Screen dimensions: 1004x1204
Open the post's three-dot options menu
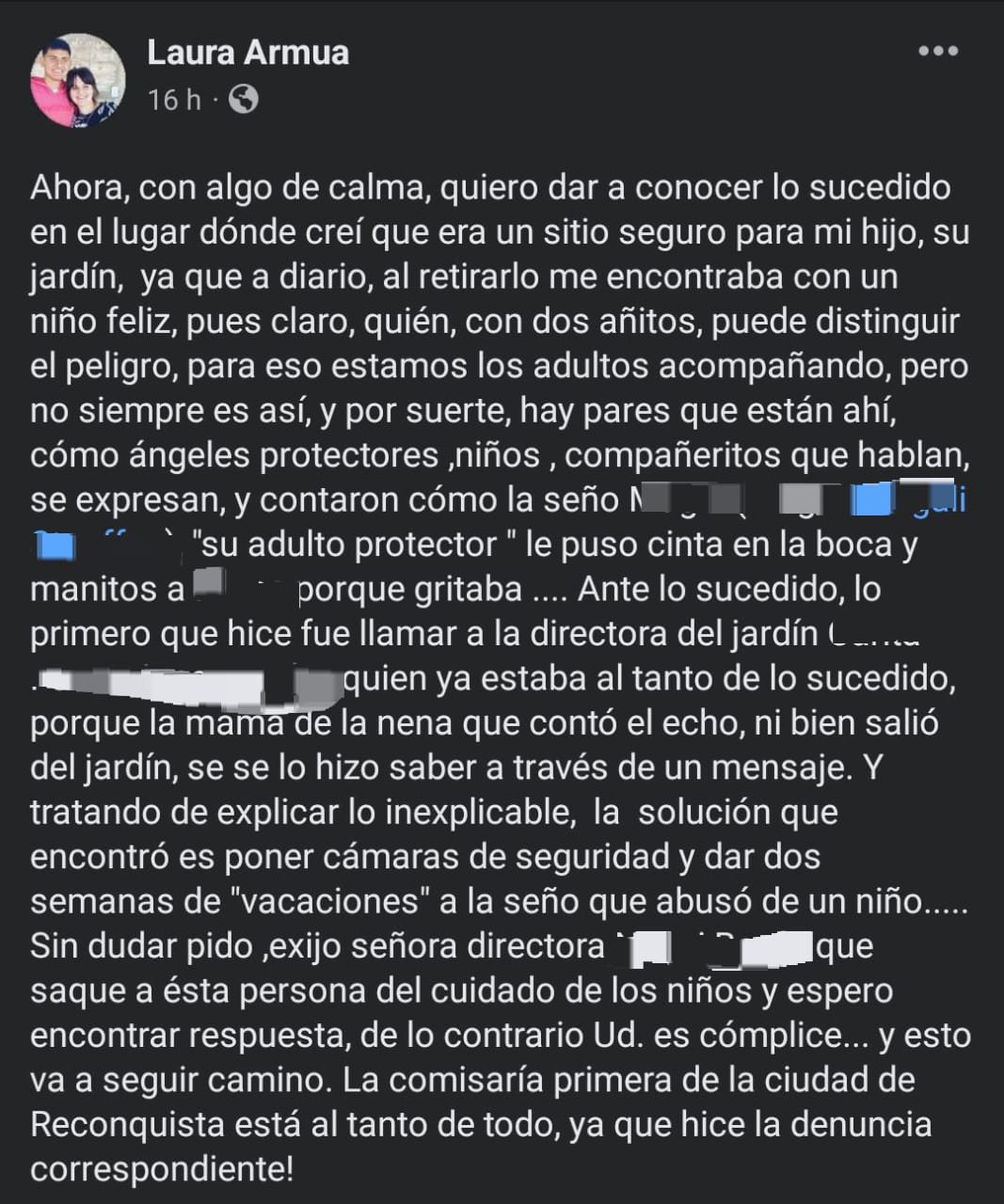tap(937, 52)
